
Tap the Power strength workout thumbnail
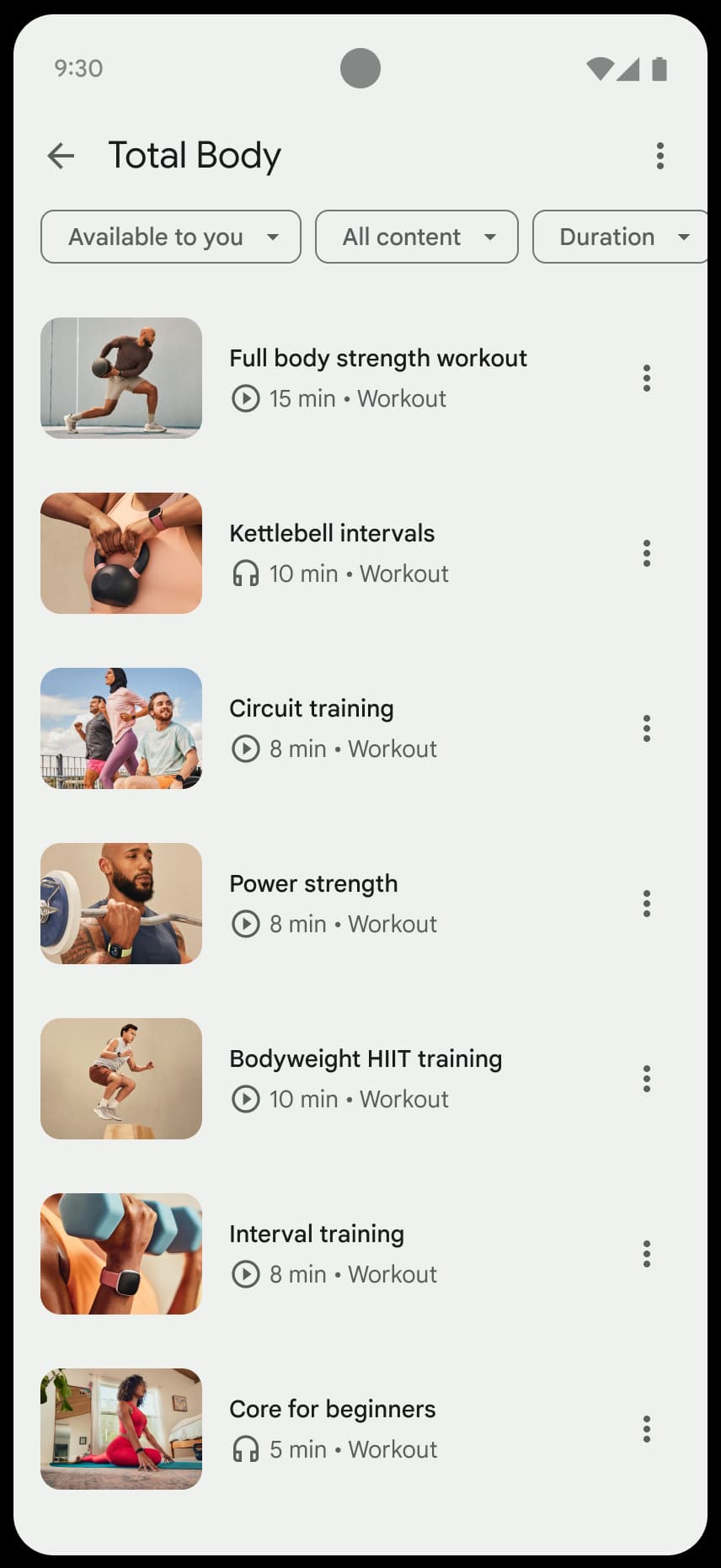120,904
